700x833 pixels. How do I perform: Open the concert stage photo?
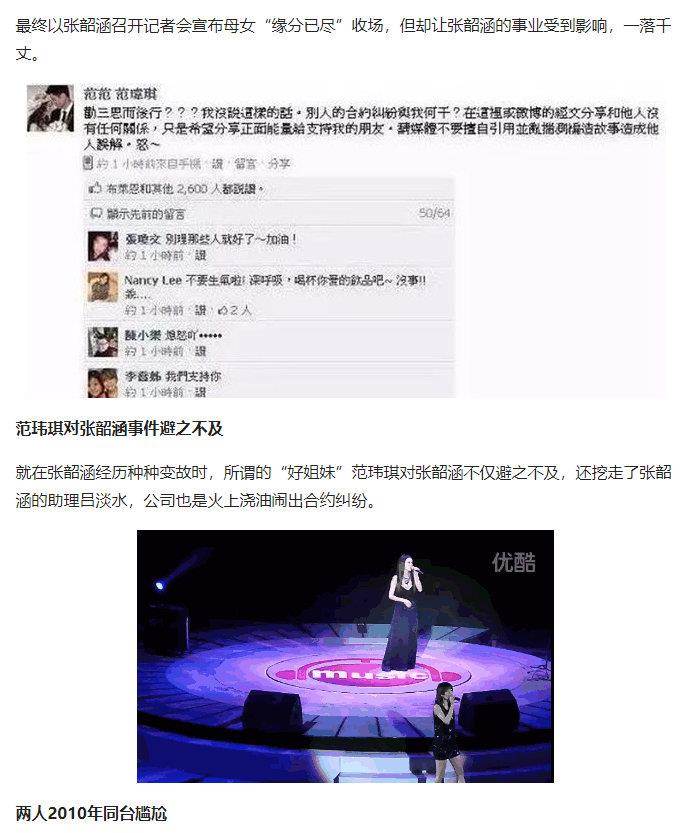[x=345, y=655]
